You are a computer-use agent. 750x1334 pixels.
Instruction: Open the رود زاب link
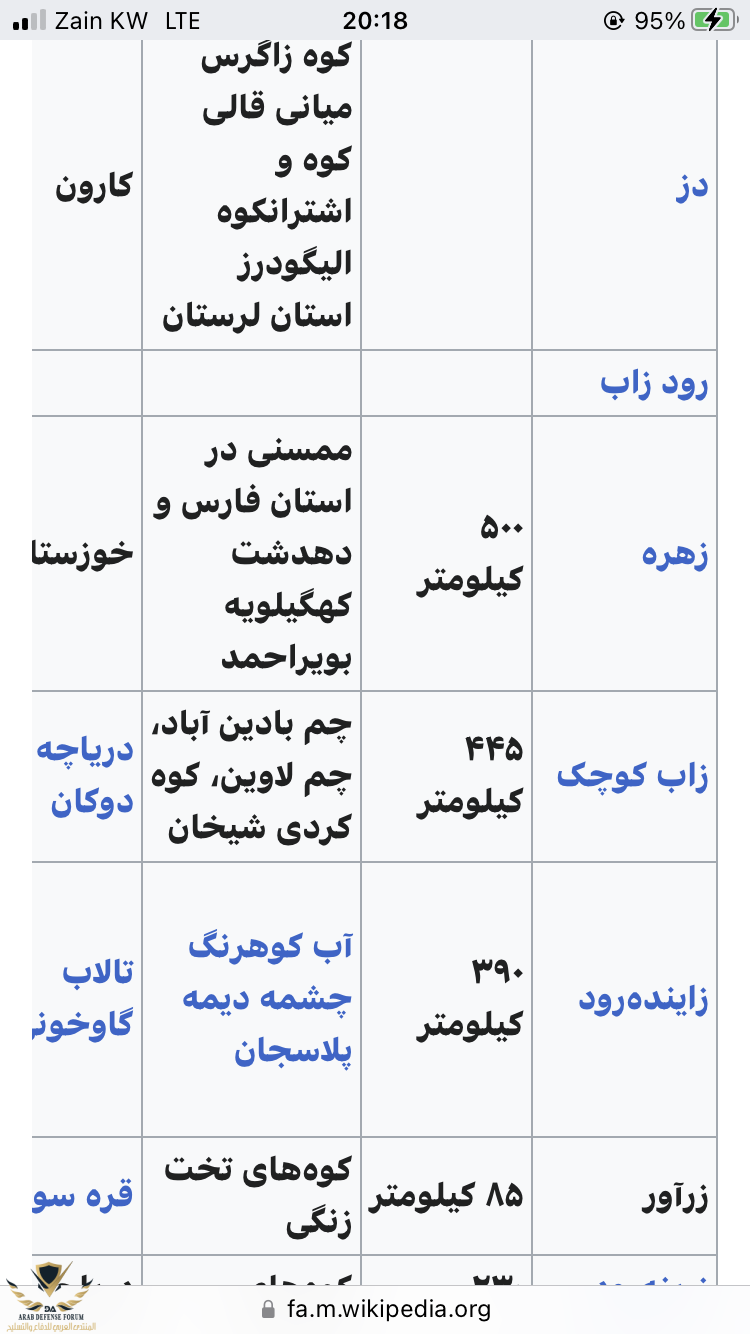pos(654,384)
